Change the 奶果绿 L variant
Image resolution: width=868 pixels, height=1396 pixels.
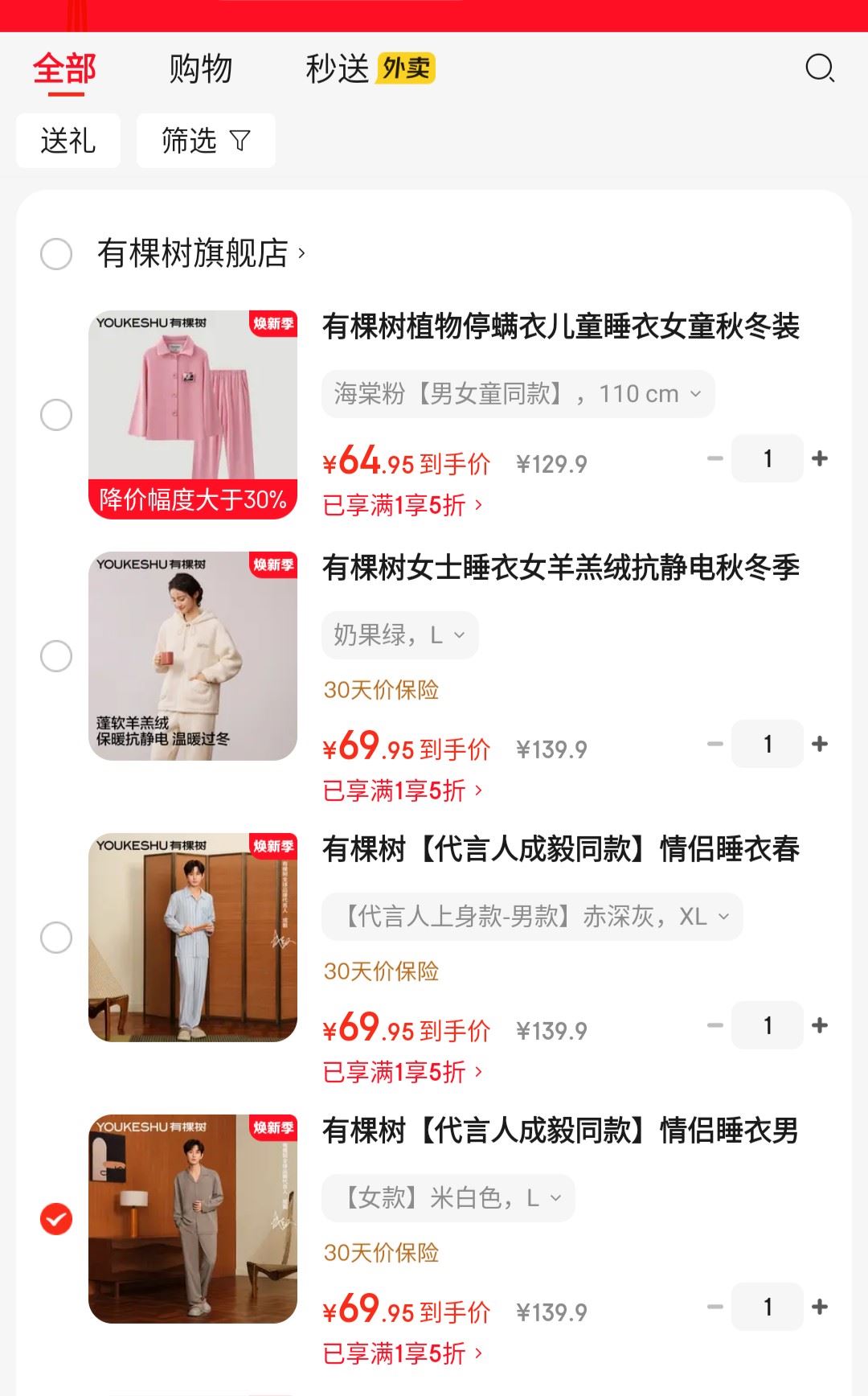(399, 635)
